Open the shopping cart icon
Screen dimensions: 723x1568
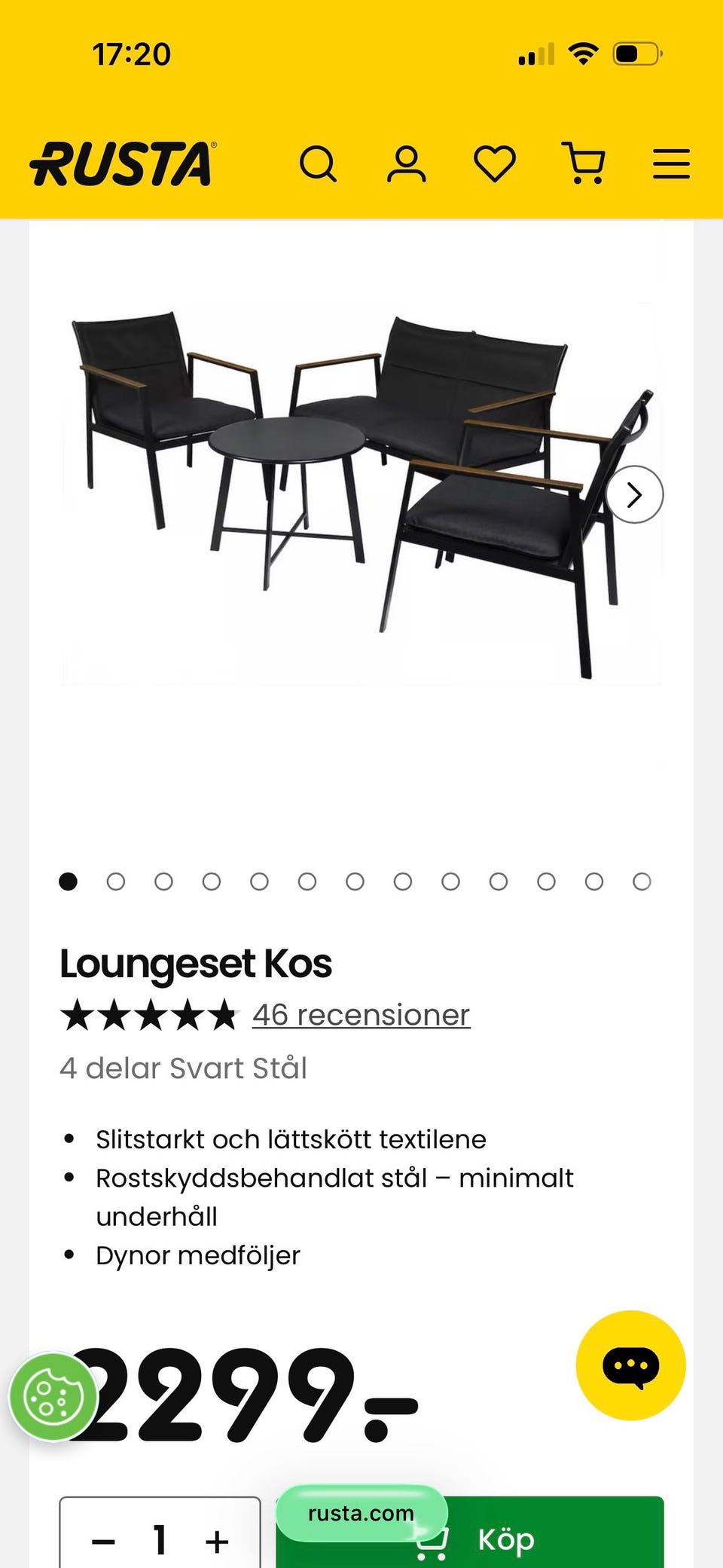coord(586,162)
